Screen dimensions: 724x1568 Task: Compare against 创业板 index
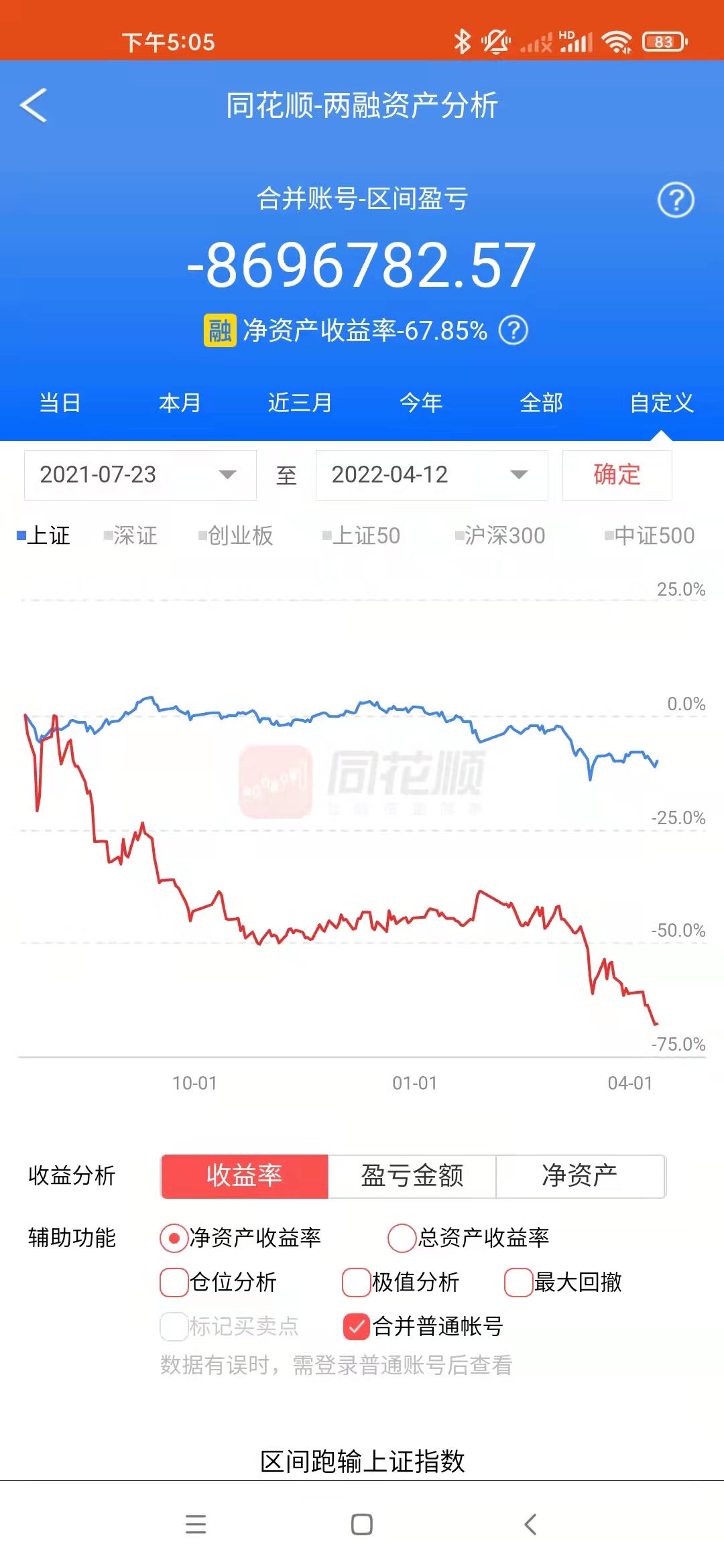(237, 535)
